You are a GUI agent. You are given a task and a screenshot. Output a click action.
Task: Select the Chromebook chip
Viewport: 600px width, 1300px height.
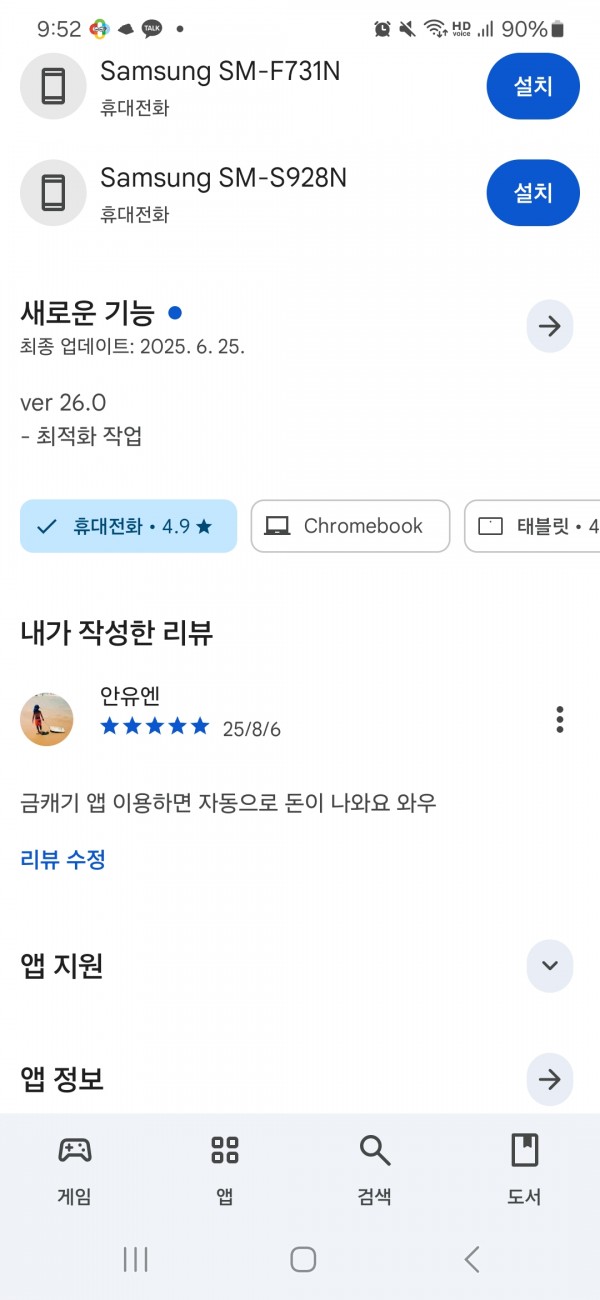pos(350,526)
